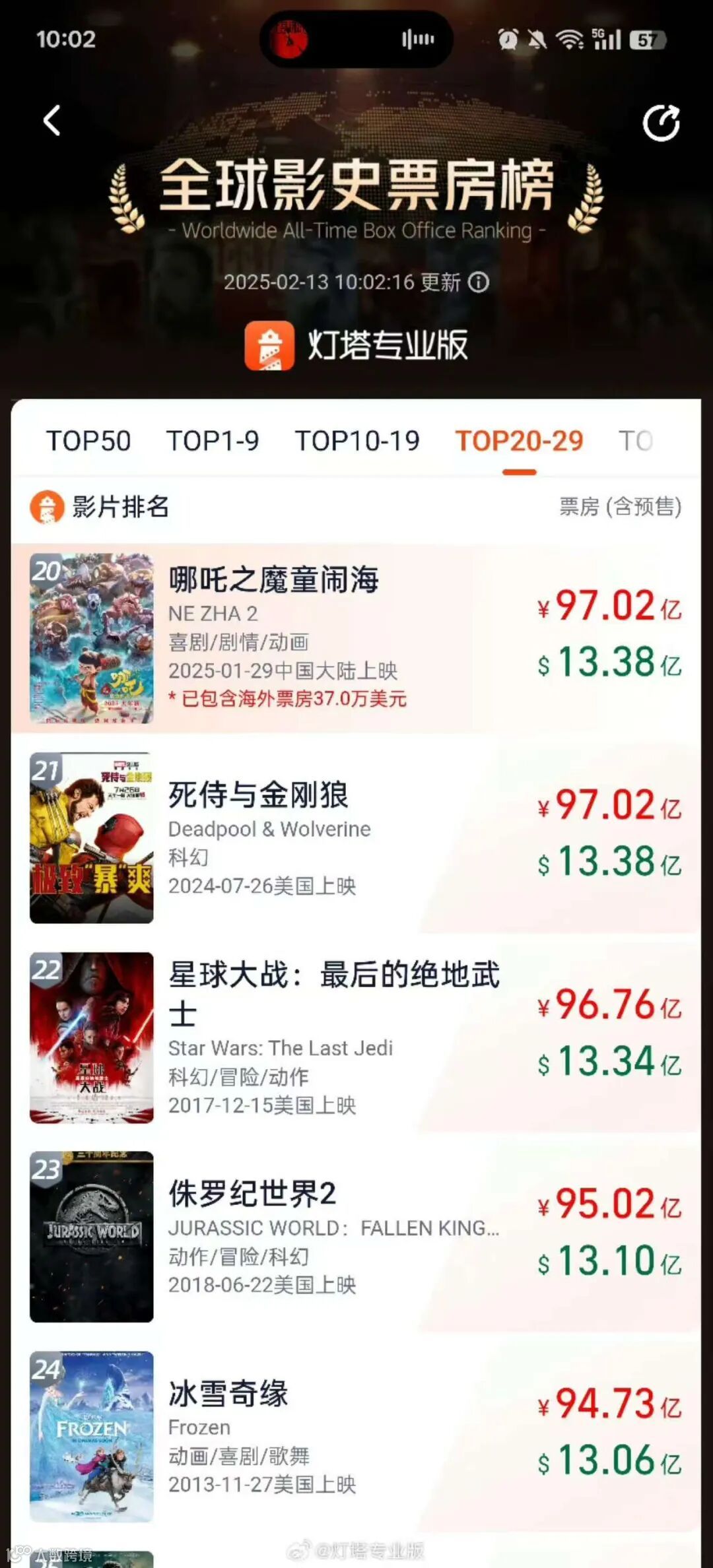Go back to the previous page
Image resolution: width=713 pixels, height=1568 pixels.
coord(51,121)
